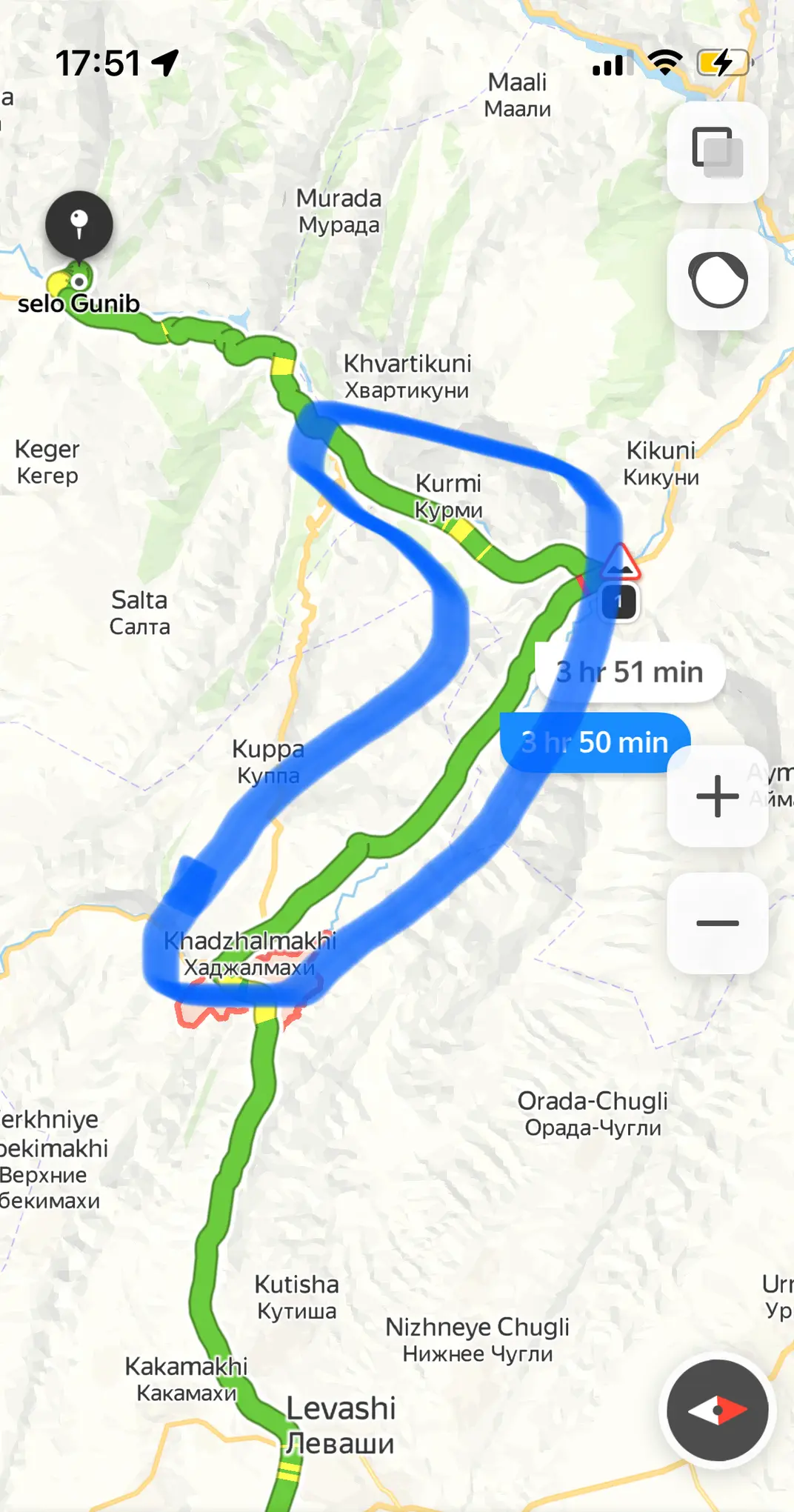Zoom out with the minus button
Image resolution: width=794 pixels, height=1512 pixels.
717,923
